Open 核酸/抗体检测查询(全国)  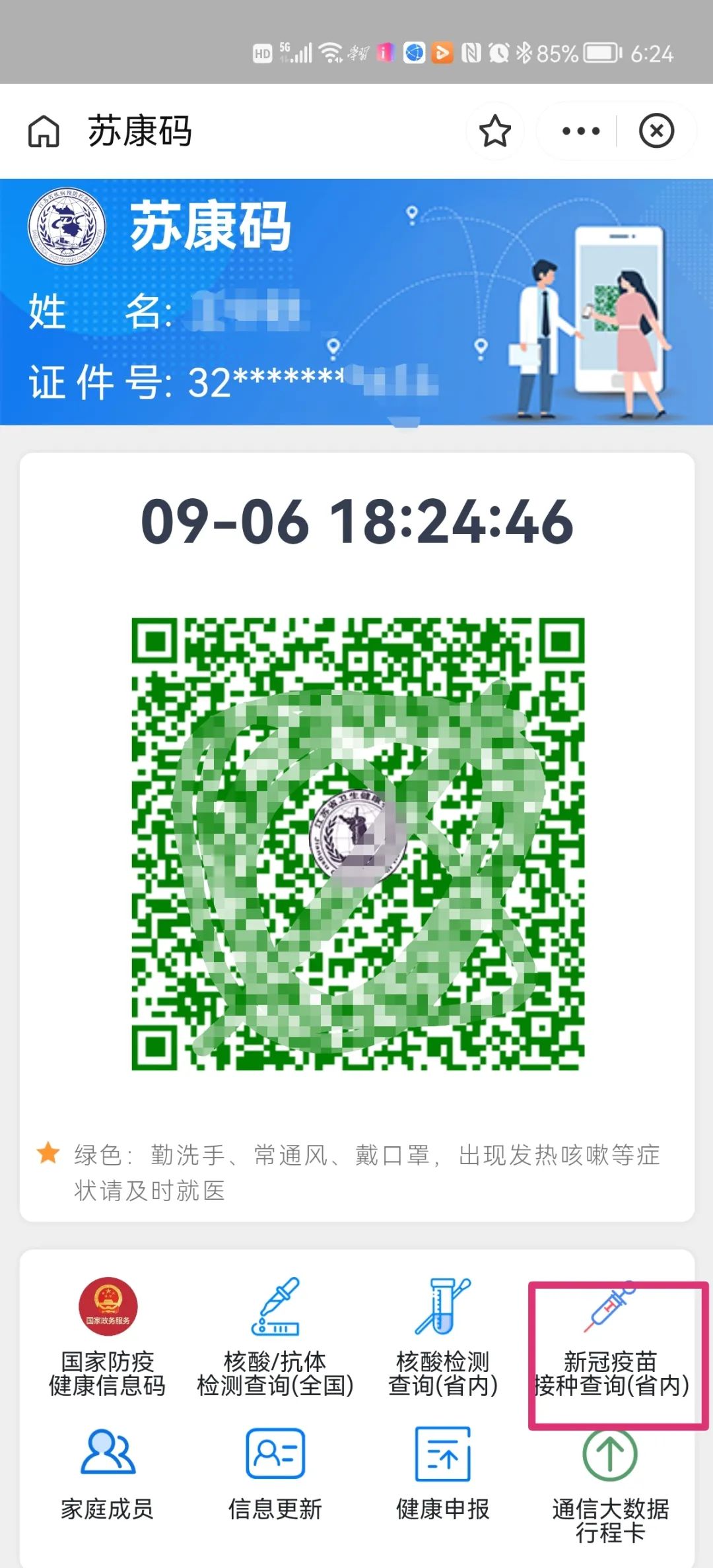coord(275,1337)
